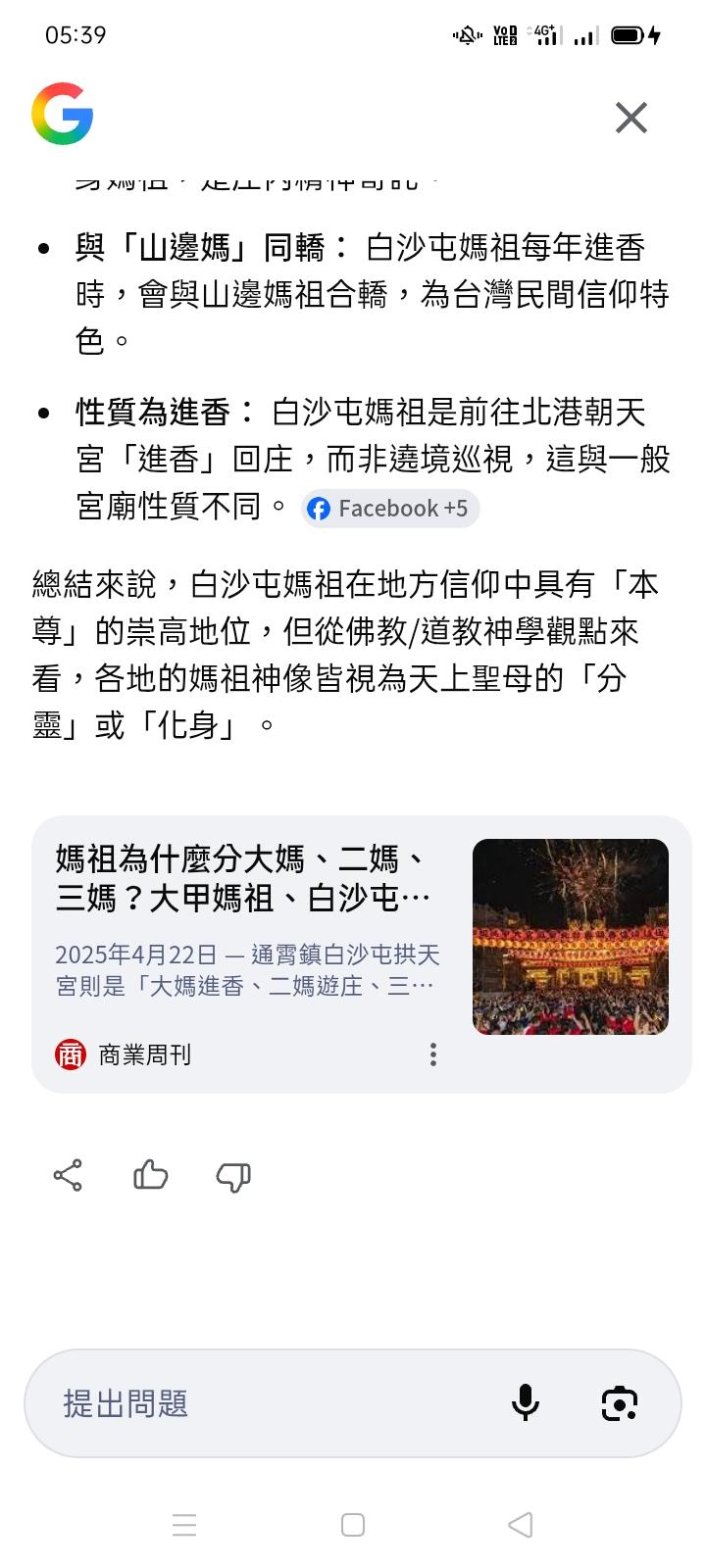Start voice input with the microphone

(526, 1403)
